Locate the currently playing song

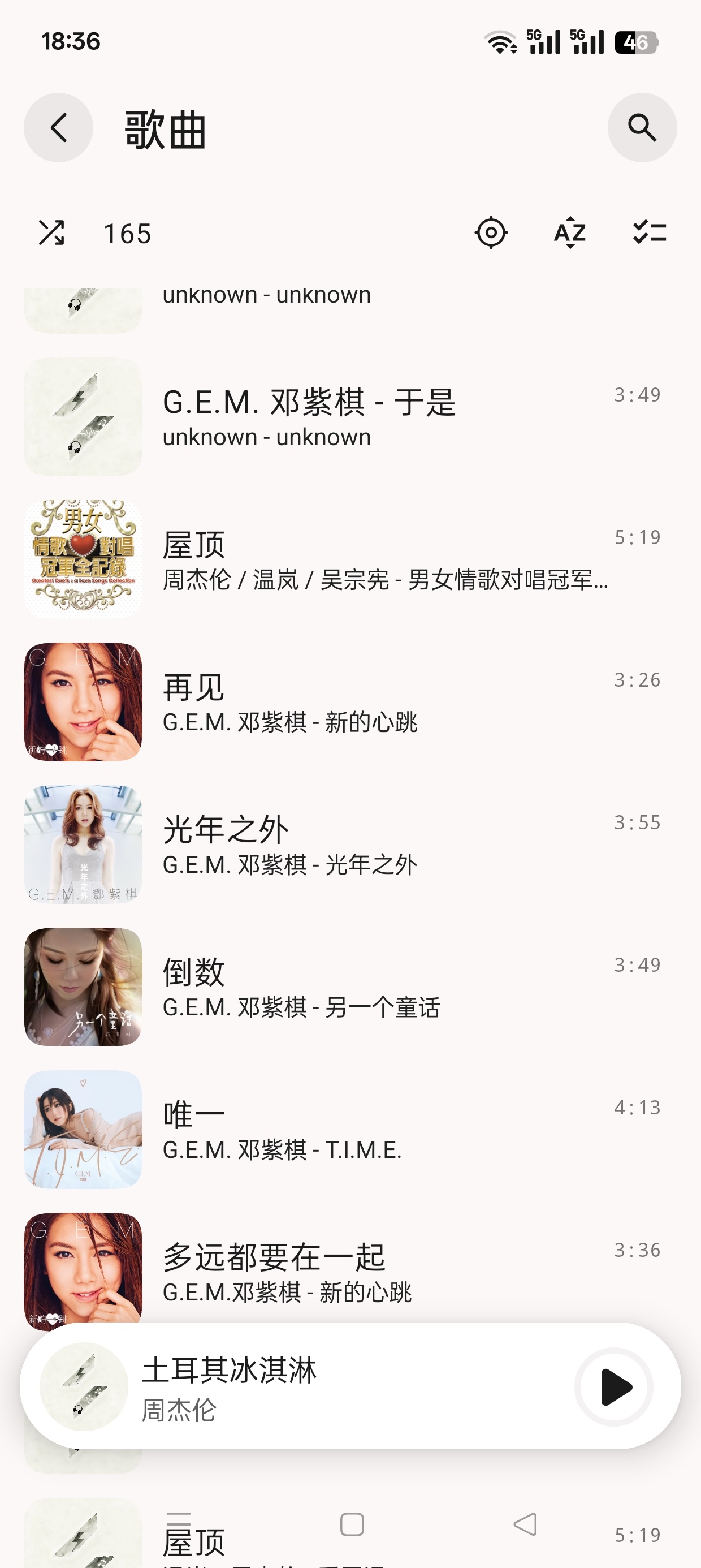(x=491, y=233)
